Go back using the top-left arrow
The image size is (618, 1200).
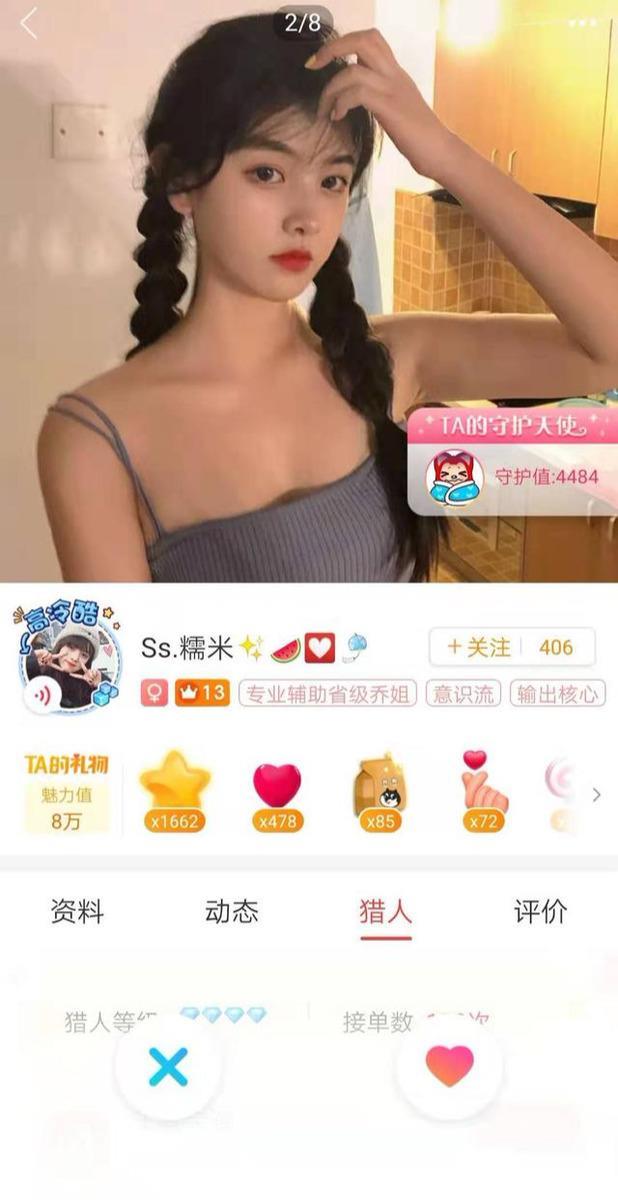click(x=29, y=23)
